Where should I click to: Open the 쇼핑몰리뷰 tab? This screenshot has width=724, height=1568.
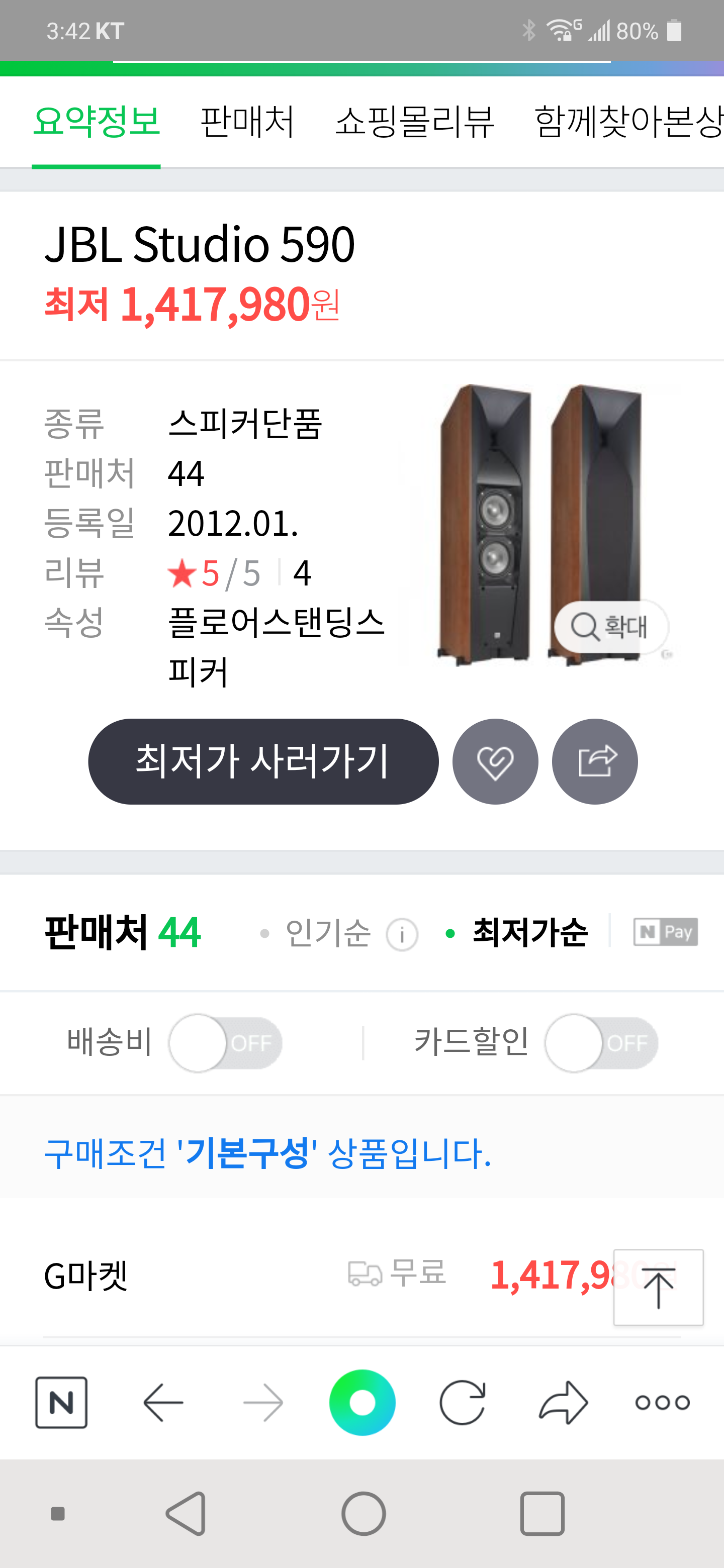tap(414, 121)
